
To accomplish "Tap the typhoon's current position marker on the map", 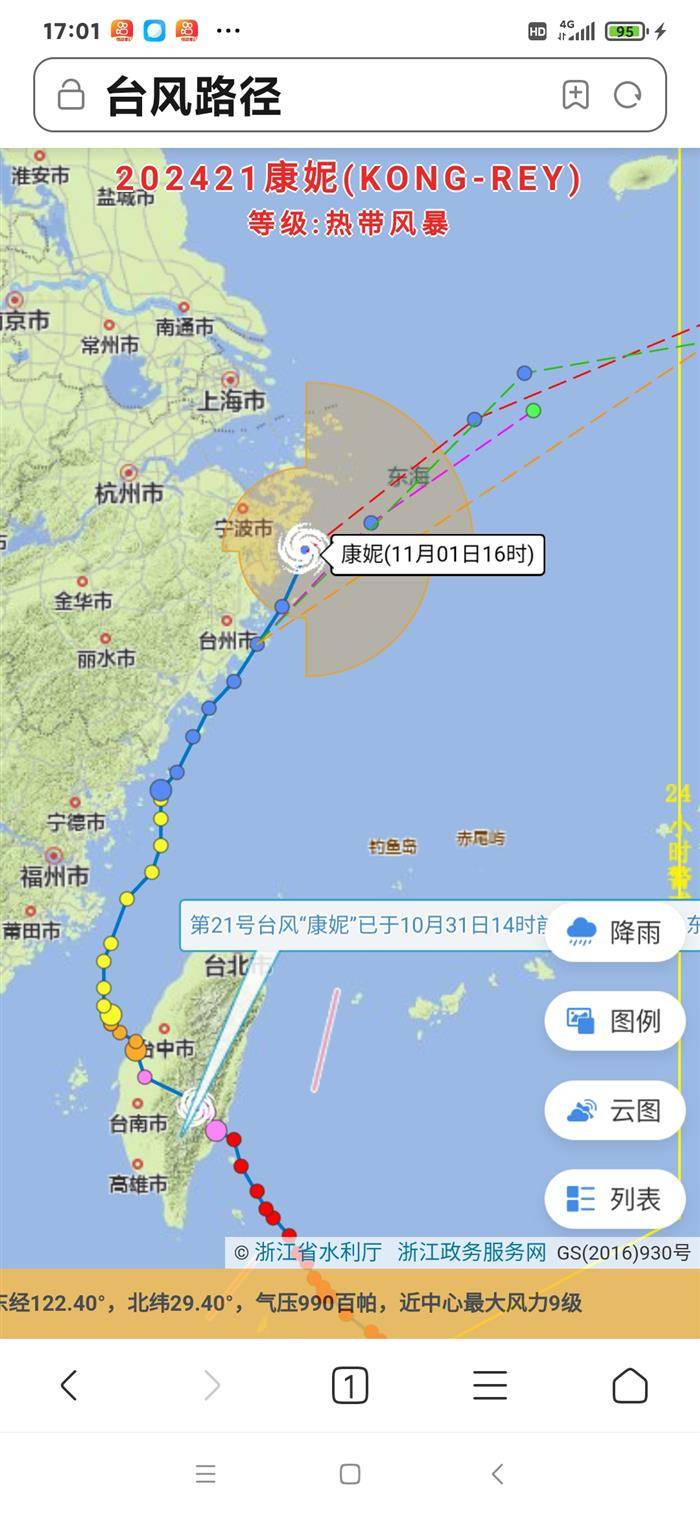I will pos(304,549).
